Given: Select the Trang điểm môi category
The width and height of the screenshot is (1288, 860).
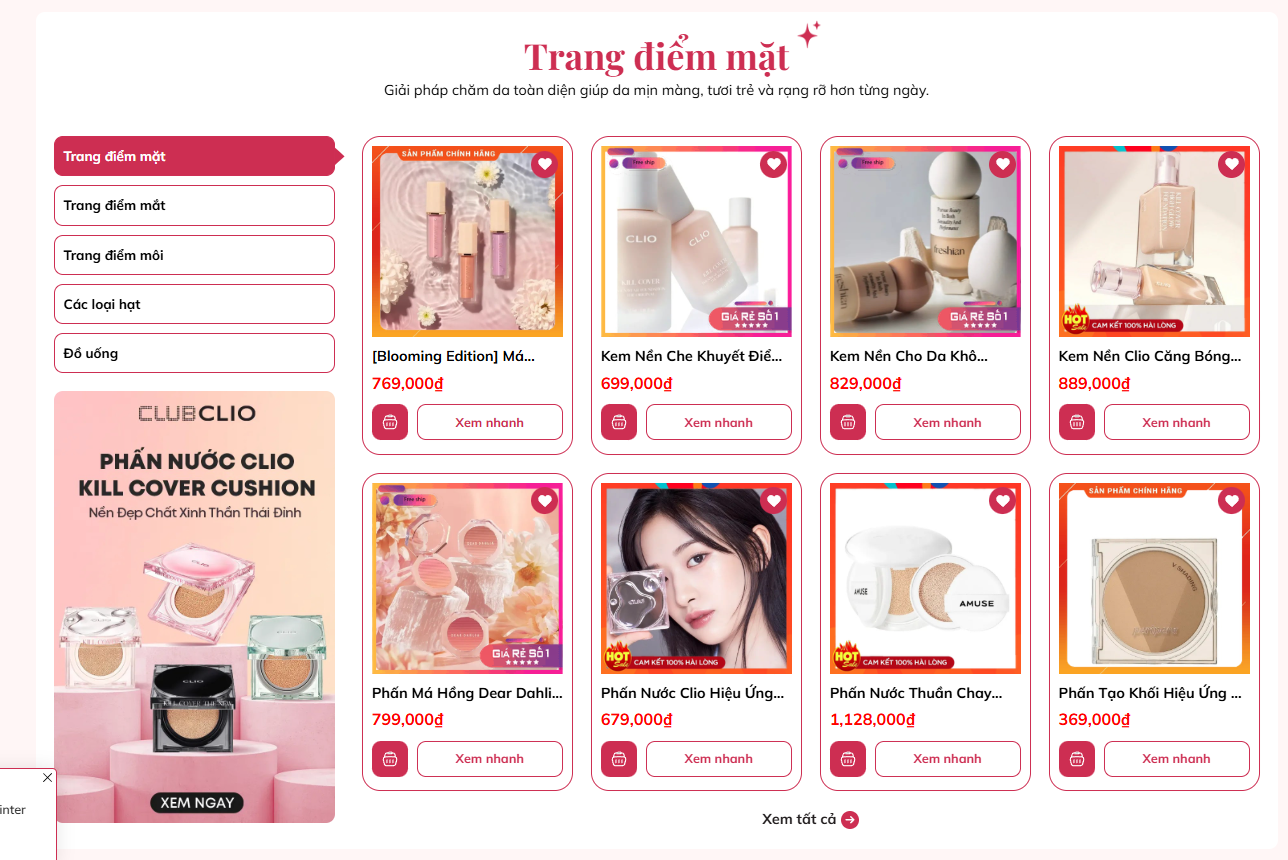Looking at the screenshot, I should (x=194, y=255).
